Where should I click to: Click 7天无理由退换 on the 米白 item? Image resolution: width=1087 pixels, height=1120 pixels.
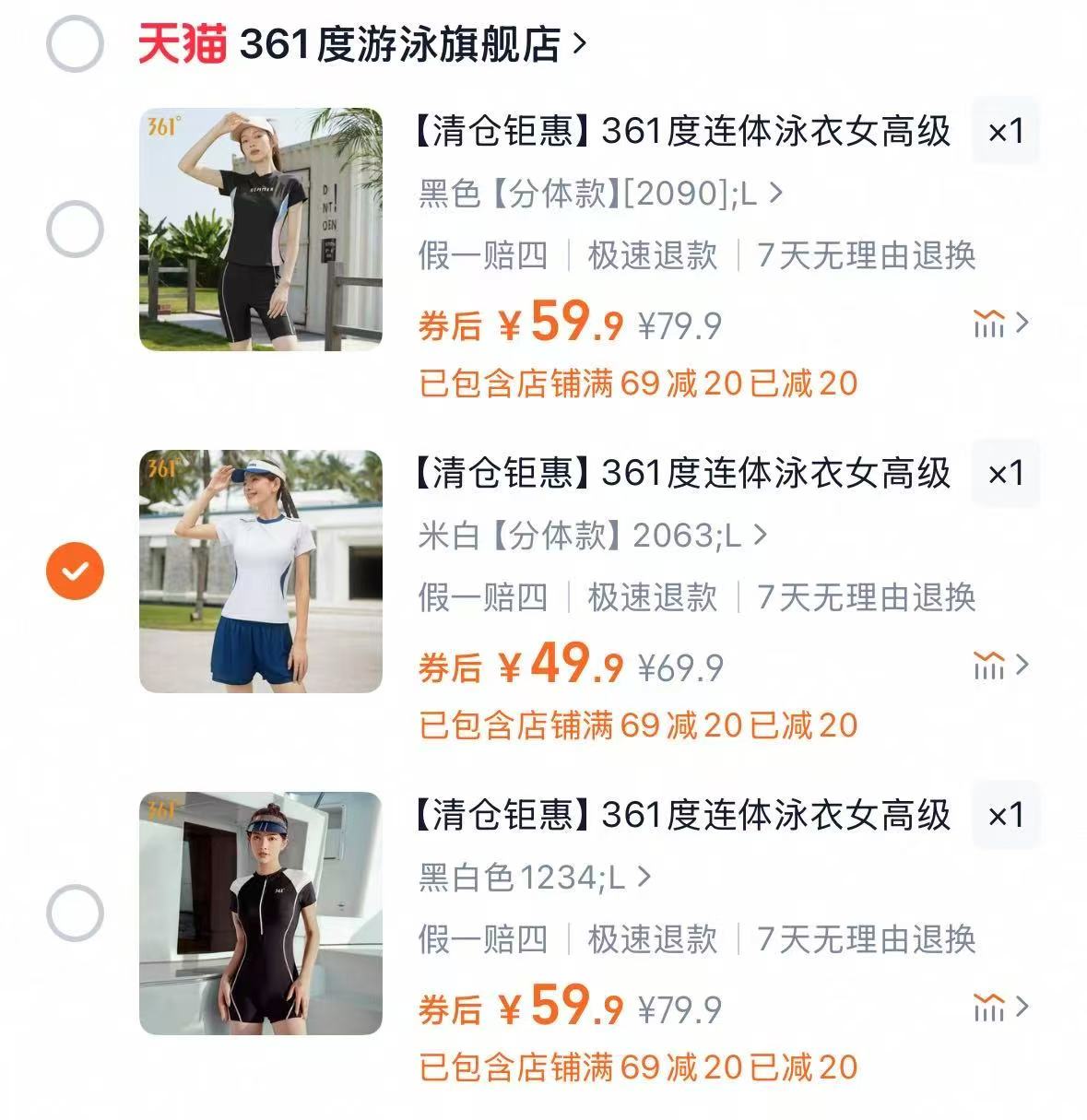865,596
